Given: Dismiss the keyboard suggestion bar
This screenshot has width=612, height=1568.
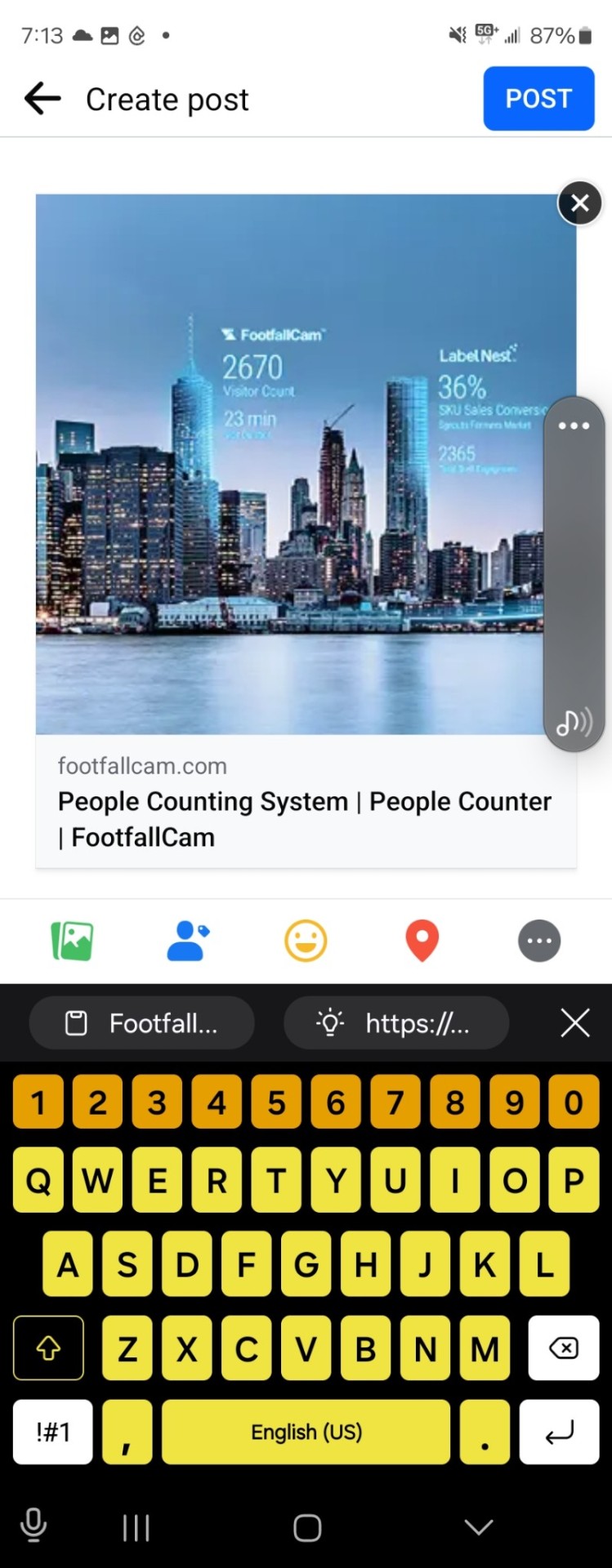Looking at the screenshot, I should [x=575, y=1022].
